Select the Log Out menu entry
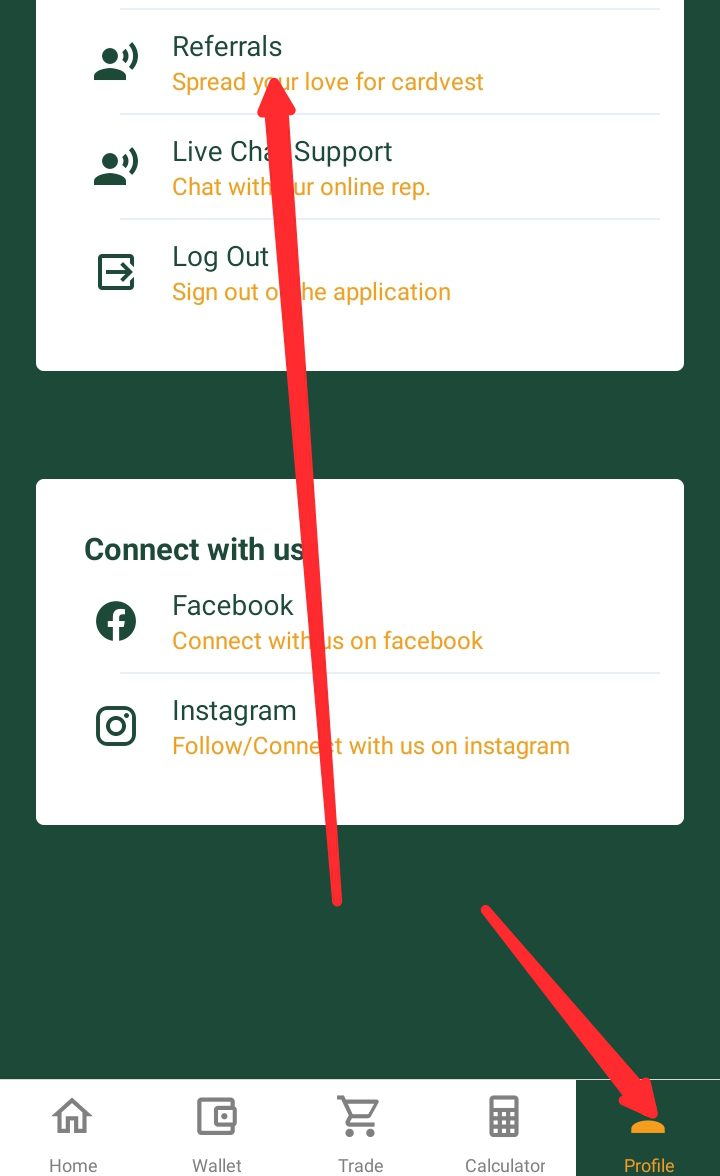720x1176 pixels. point(220,257)
